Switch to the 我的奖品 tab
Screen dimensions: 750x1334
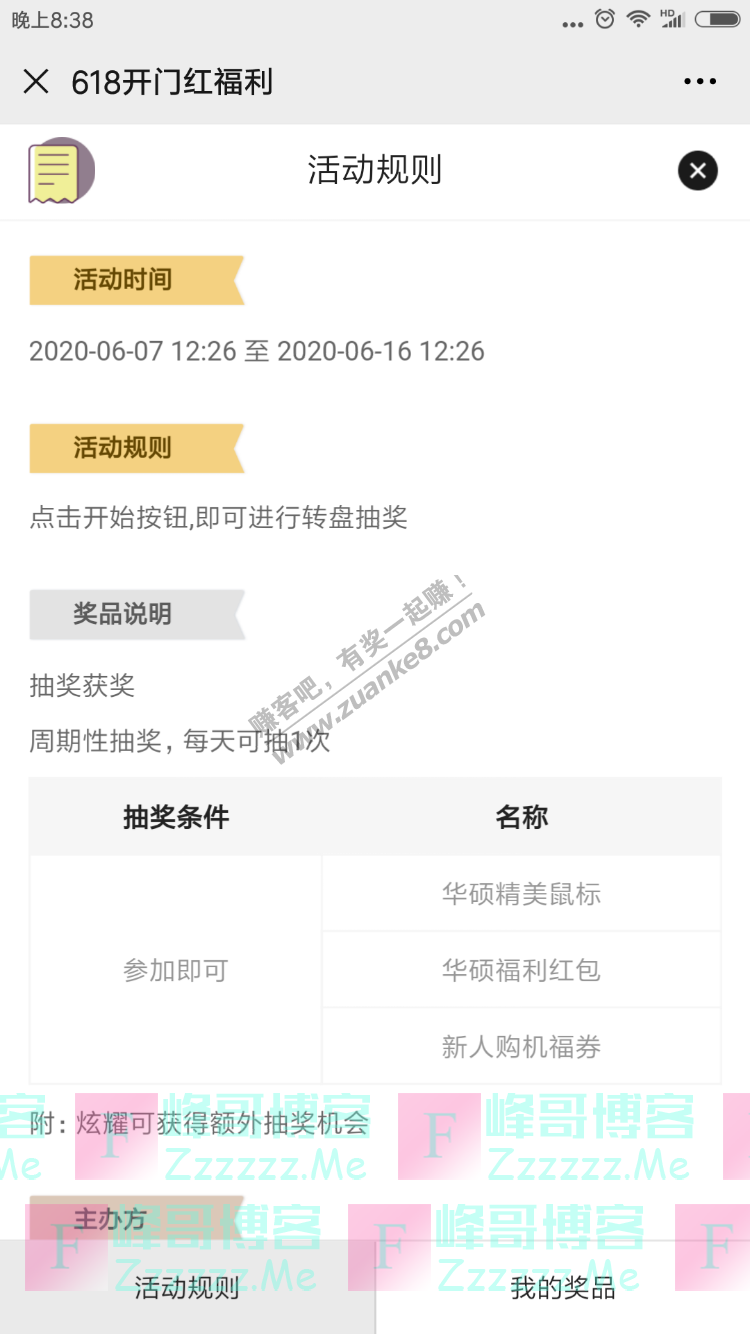click(563, 1287)
